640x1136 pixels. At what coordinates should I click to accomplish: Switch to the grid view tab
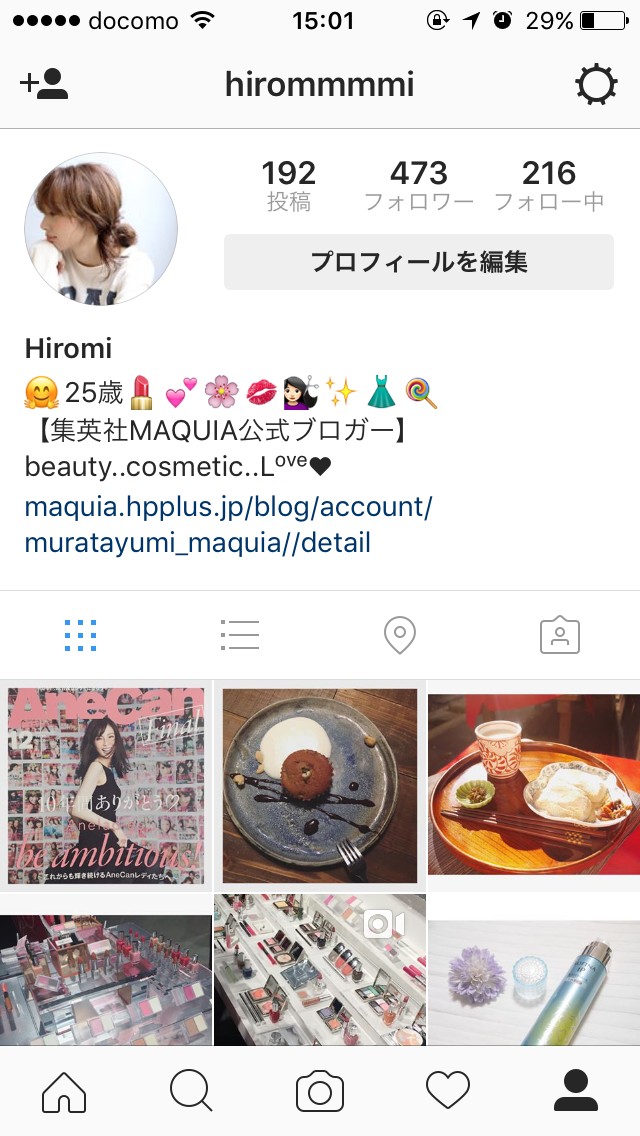[x=80, y=635]
